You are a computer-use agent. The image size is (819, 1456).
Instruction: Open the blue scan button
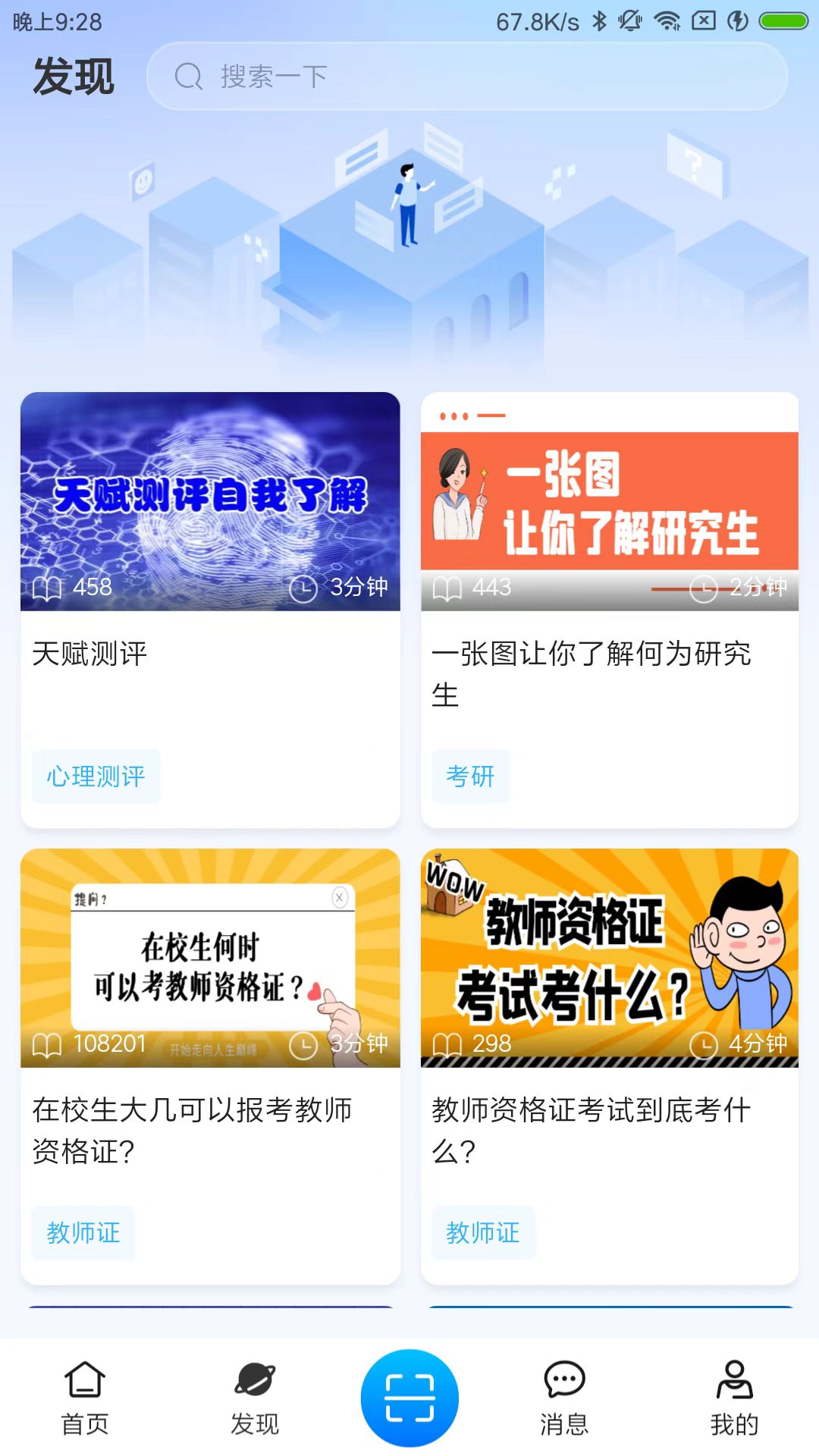(x=409, y=1398)
